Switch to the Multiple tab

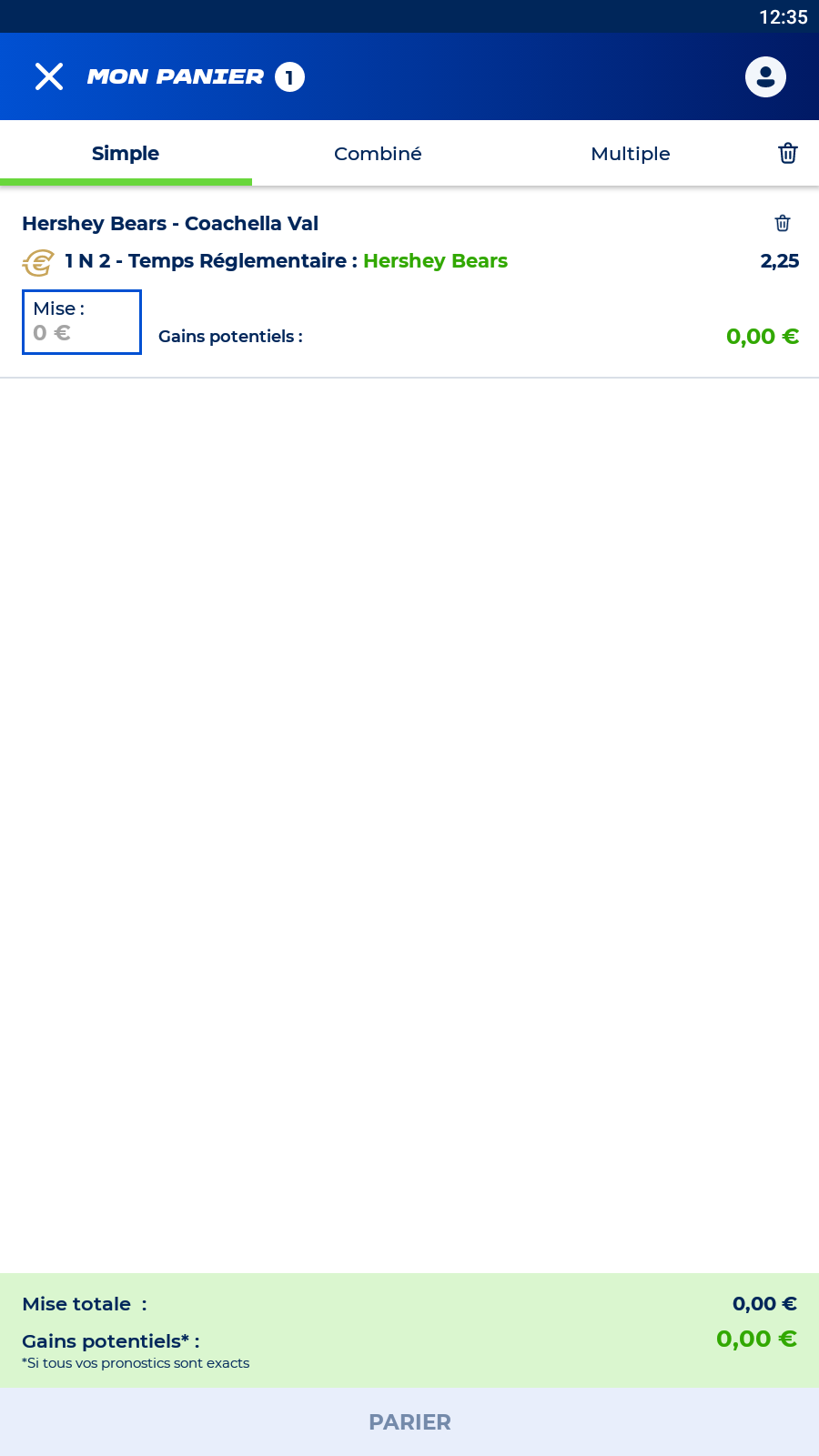click(630, 154)
